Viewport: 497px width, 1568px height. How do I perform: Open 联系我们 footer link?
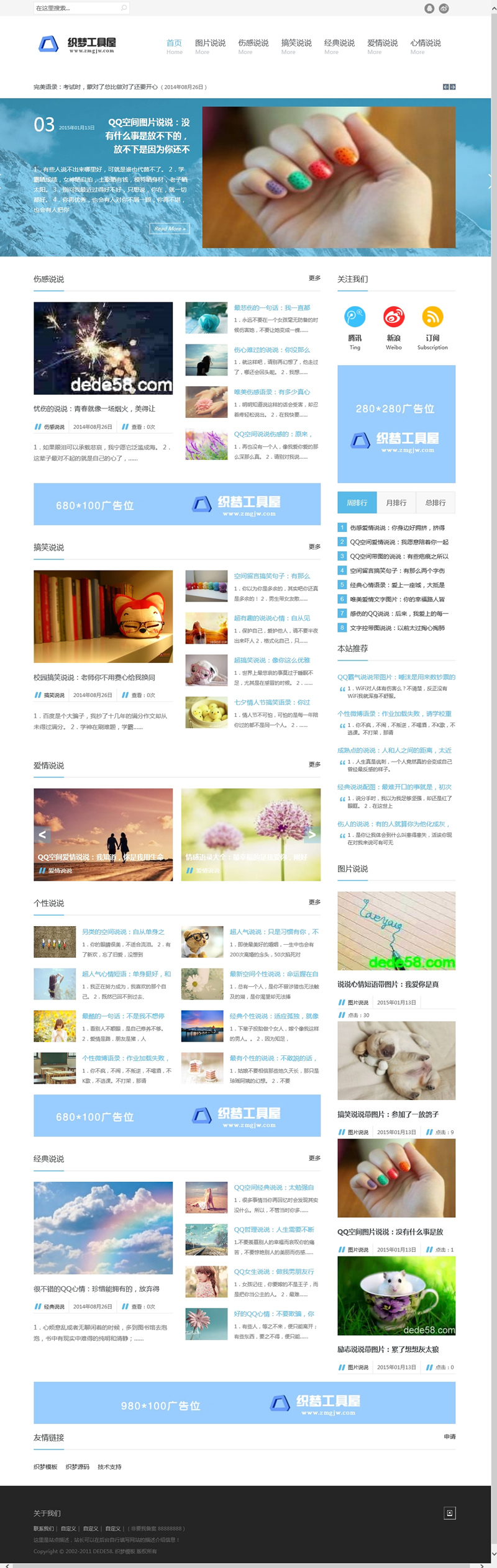point(43,1528)
